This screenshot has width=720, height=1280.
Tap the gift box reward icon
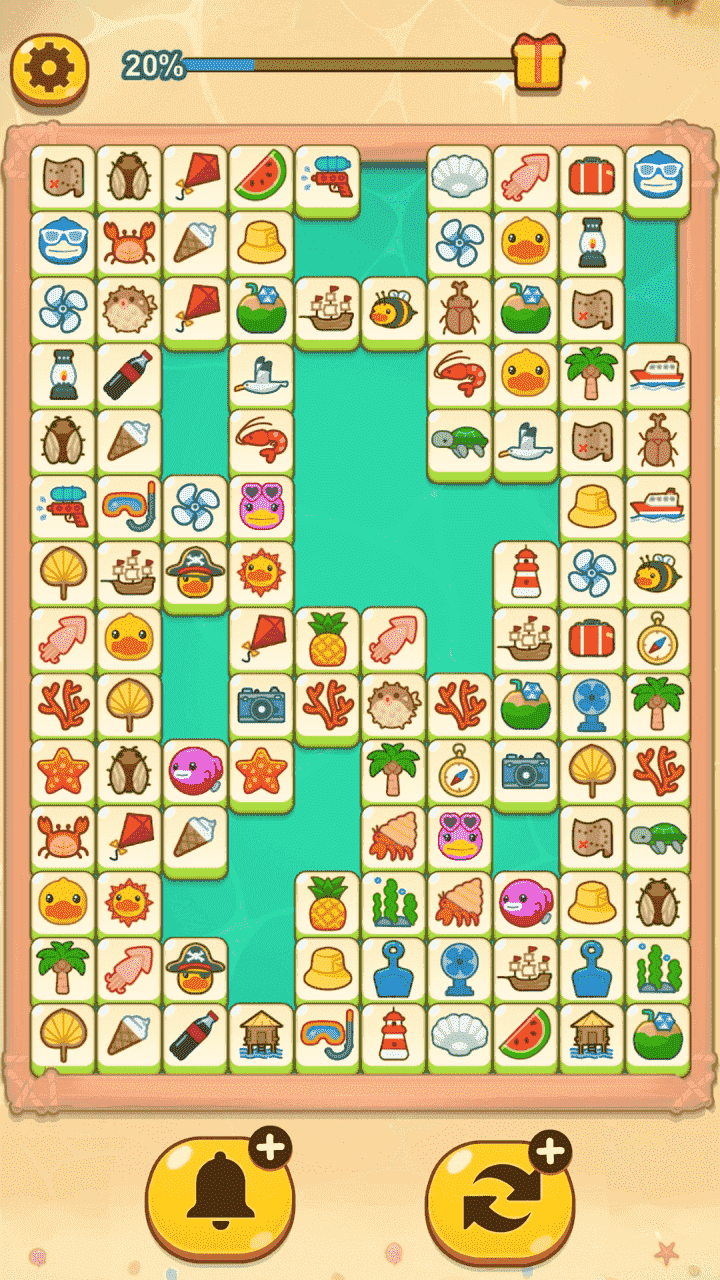click(538, 62)
